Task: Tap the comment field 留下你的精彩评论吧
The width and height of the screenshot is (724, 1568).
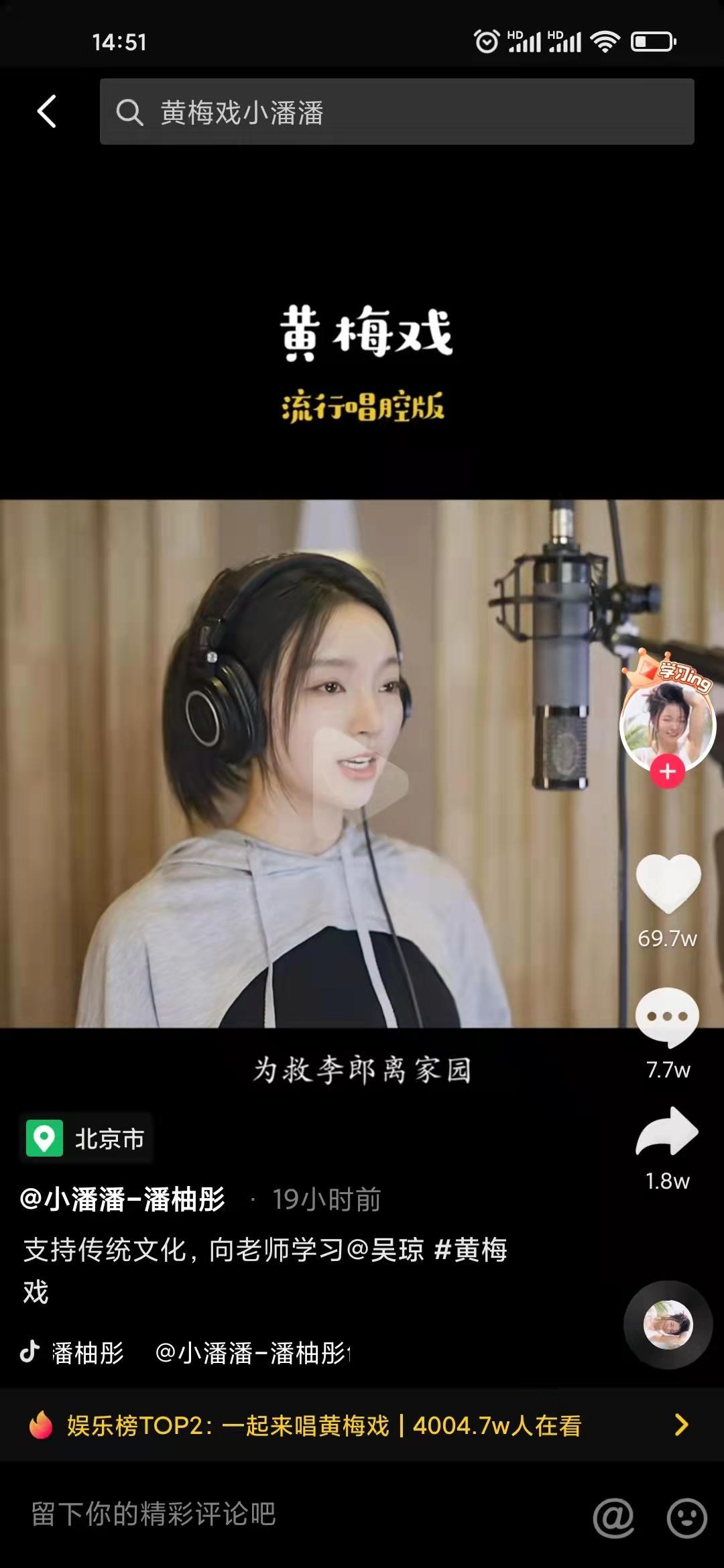Action: click(x=268, y=1514)
